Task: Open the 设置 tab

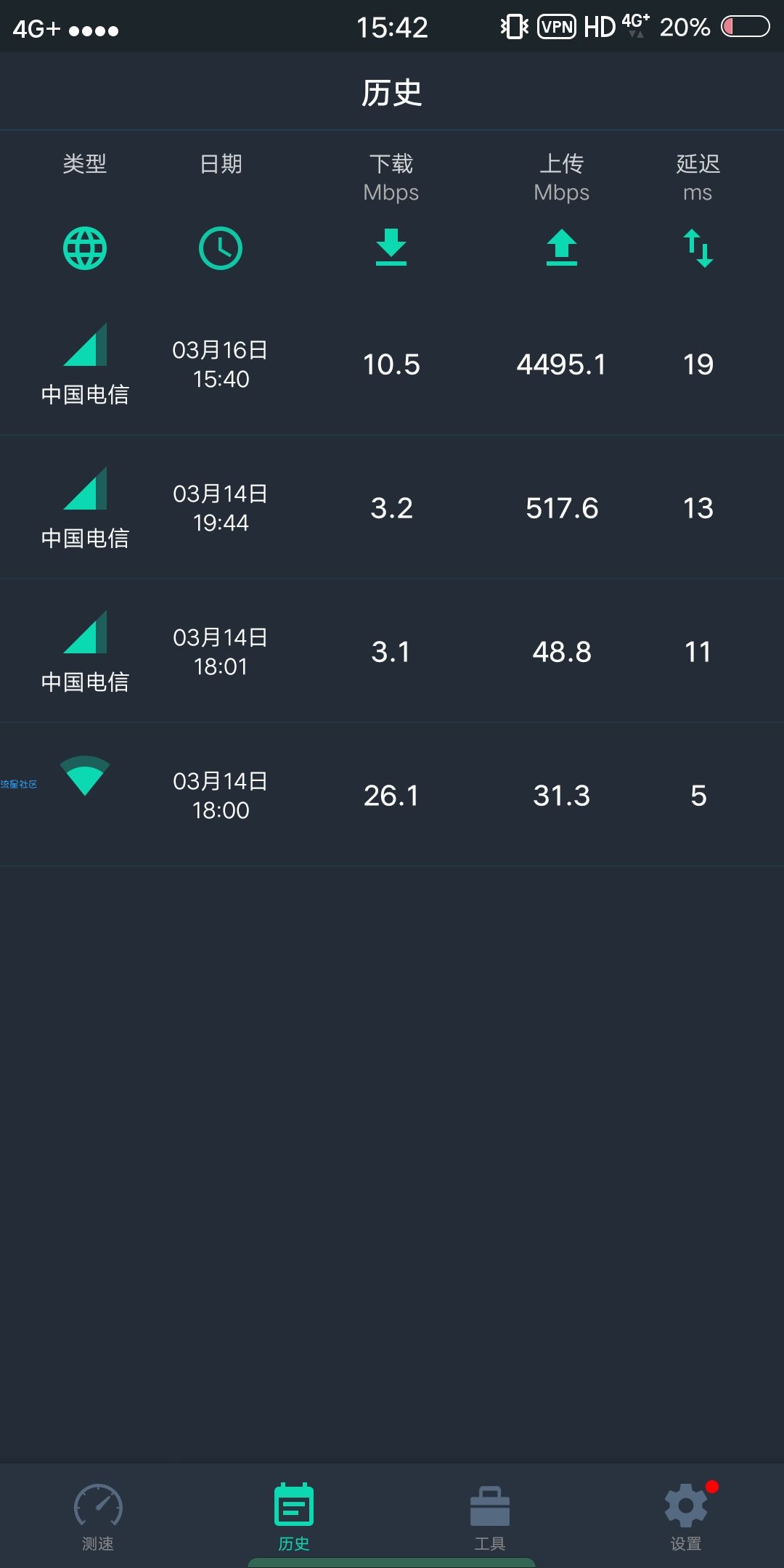Action: point(686,1517)
